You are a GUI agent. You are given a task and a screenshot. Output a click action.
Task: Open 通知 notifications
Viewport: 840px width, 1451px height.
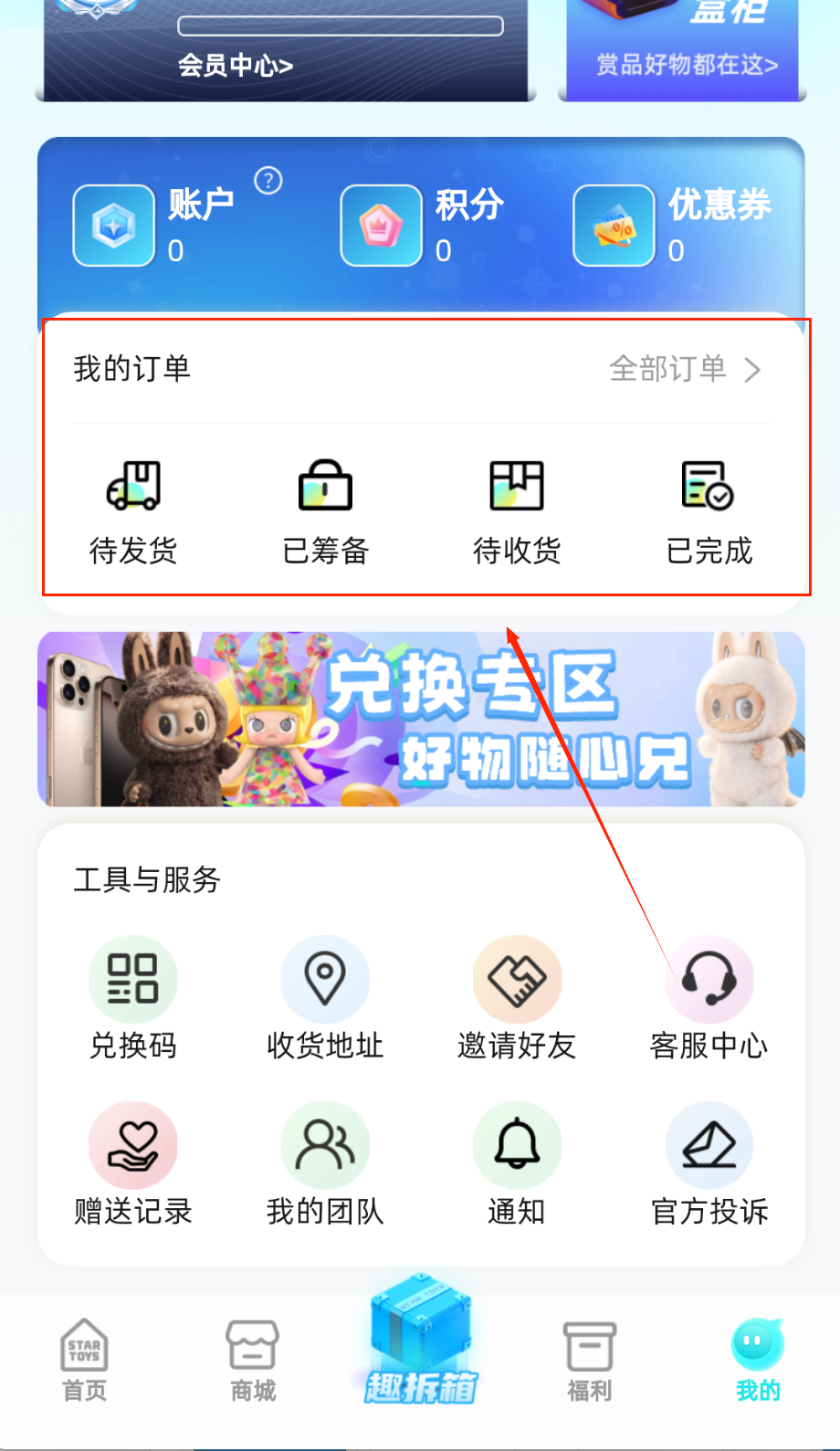pos(517,1163)
